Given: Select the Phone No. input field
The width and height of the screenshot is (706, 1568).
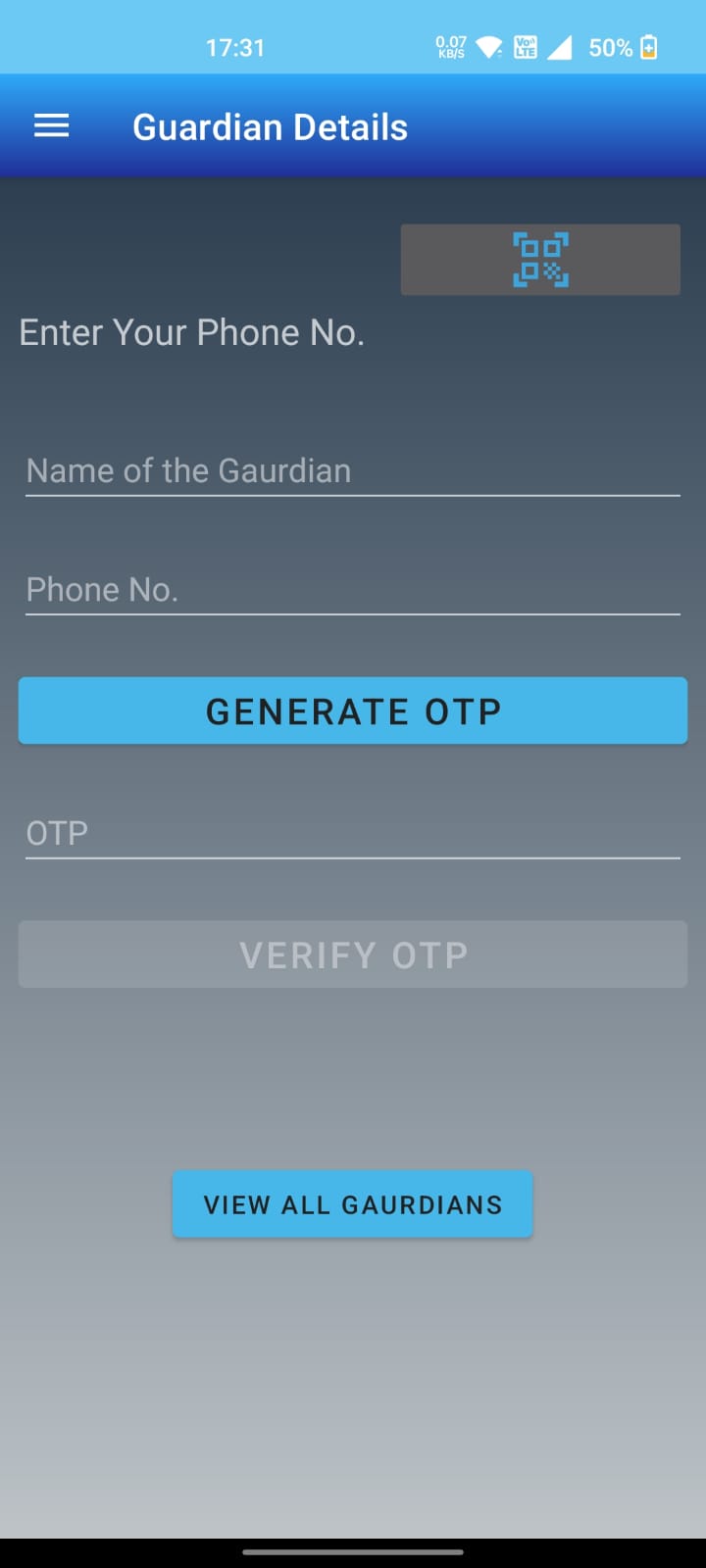Looking at the screenshot, I should [353, 590].
